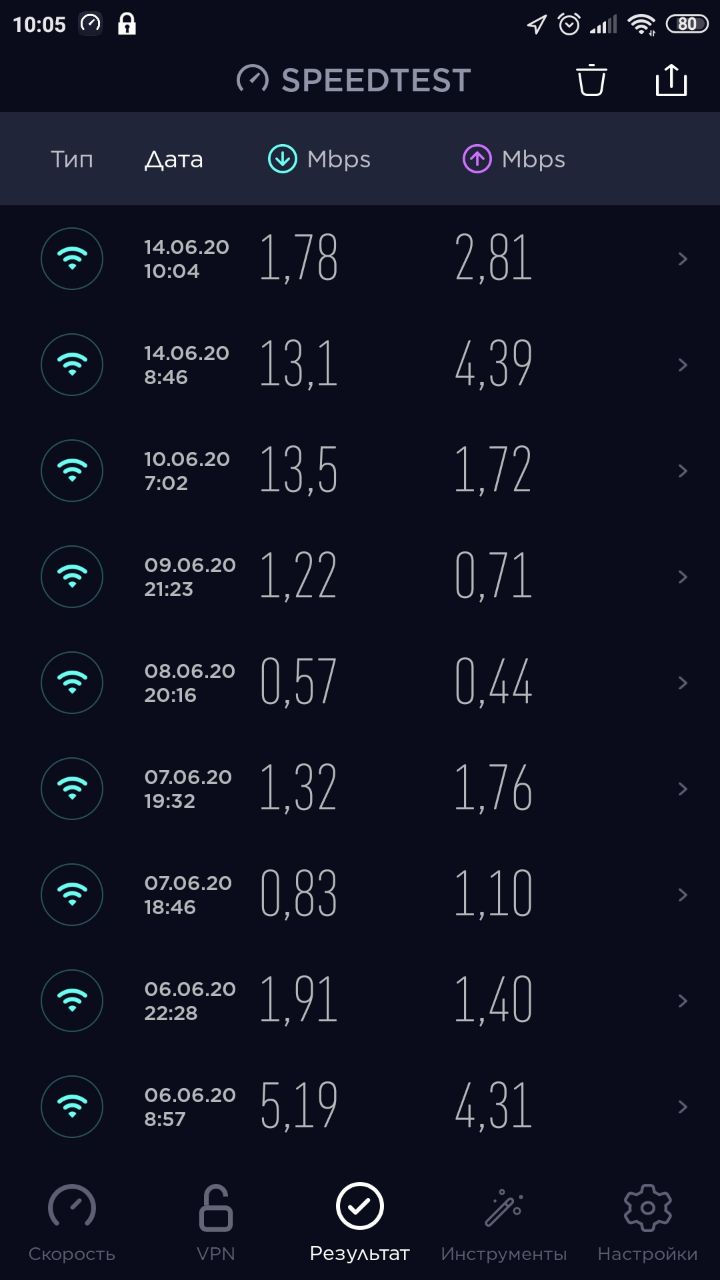Sort results by Дата column

(x=173, y=159)
